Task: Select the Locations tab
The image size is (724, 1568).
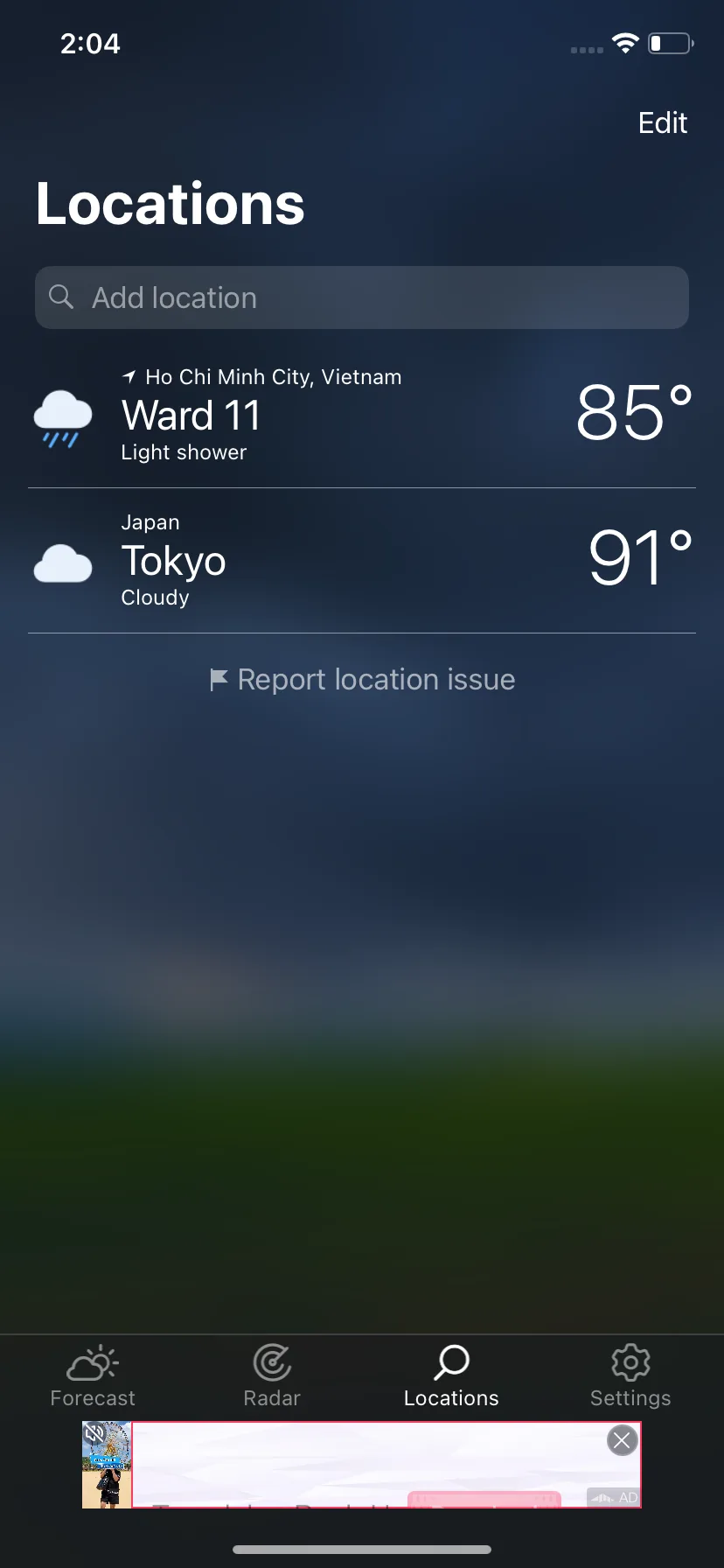Action: 451,1375
